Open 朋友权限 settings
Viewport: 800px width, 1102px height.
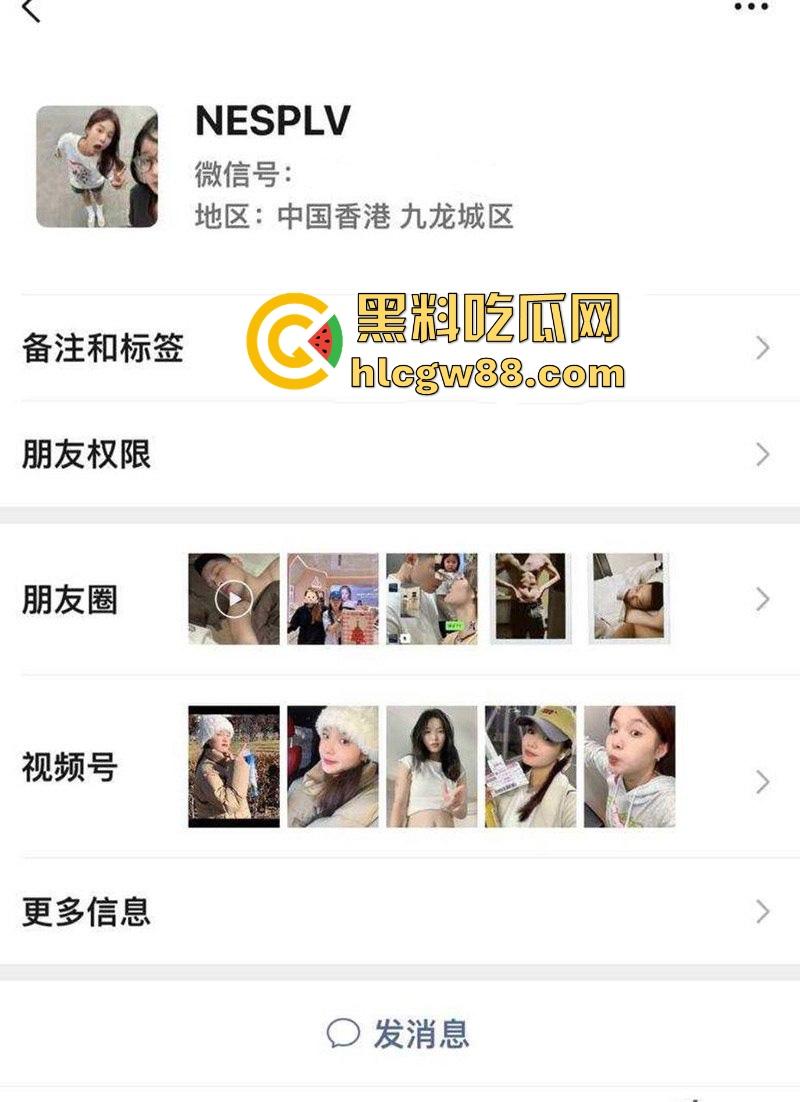tap(87, 455)
